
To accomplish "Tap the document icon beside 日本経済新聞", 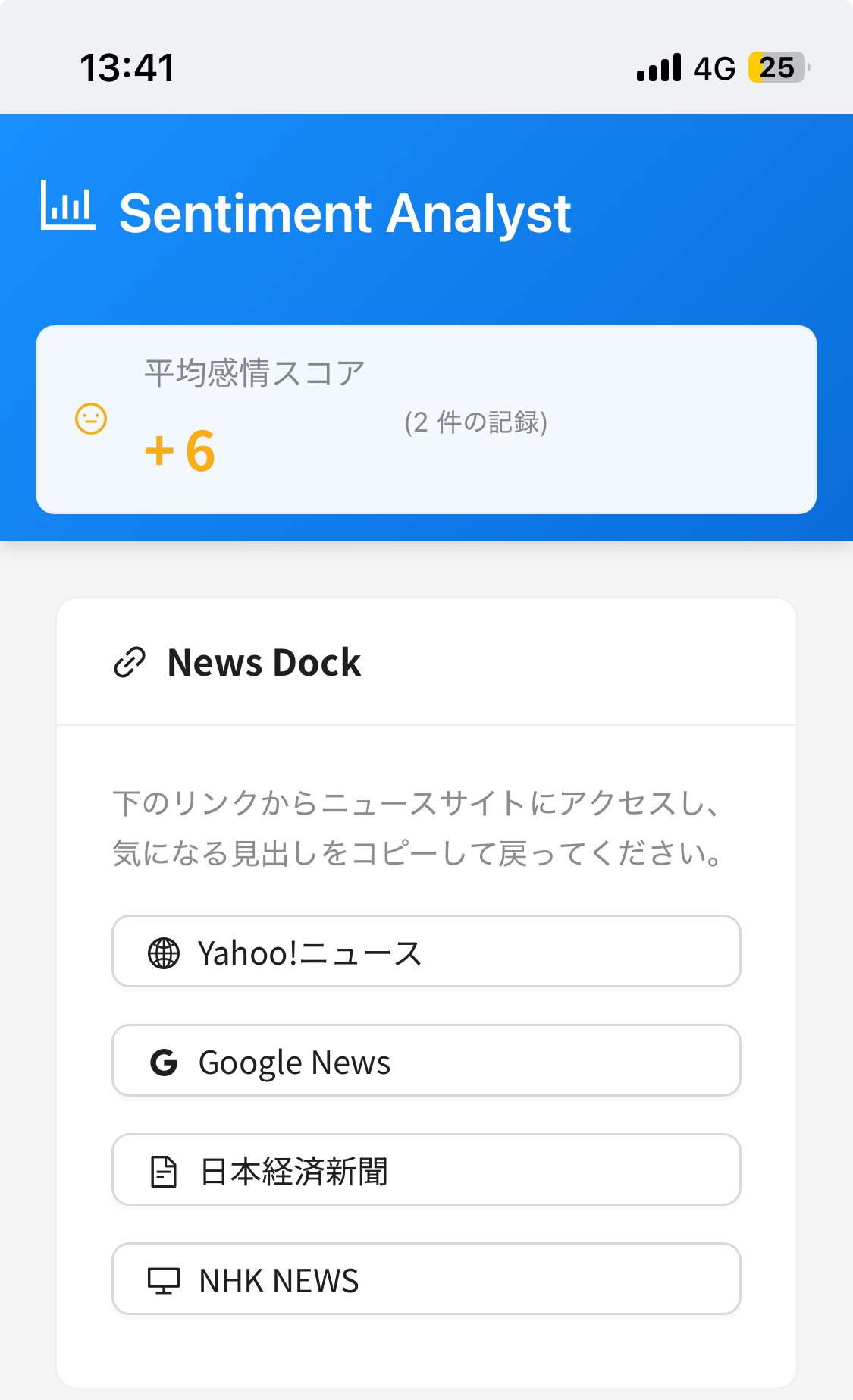I will tap(164, 1170).
